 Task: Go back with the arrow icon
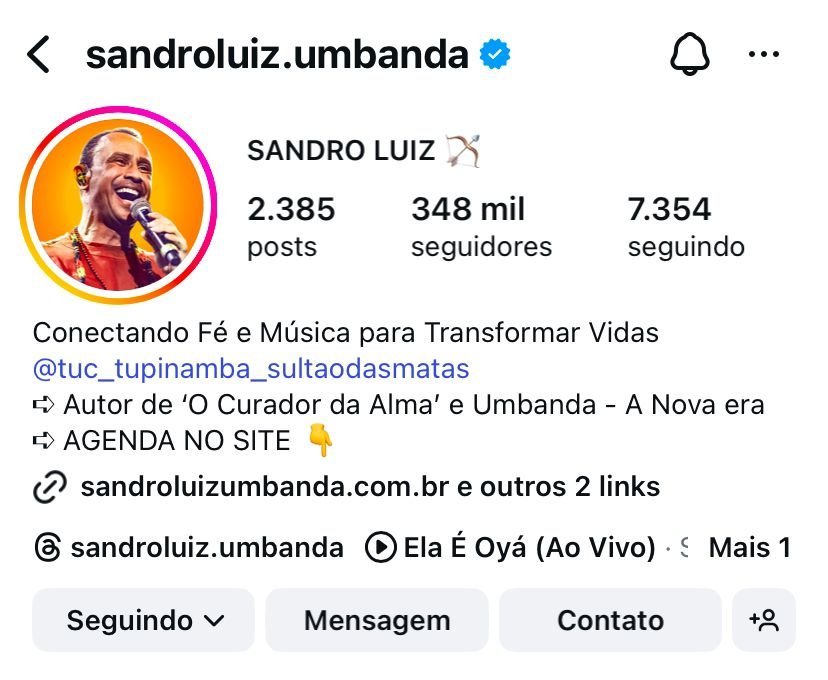(x=38, y=55)
